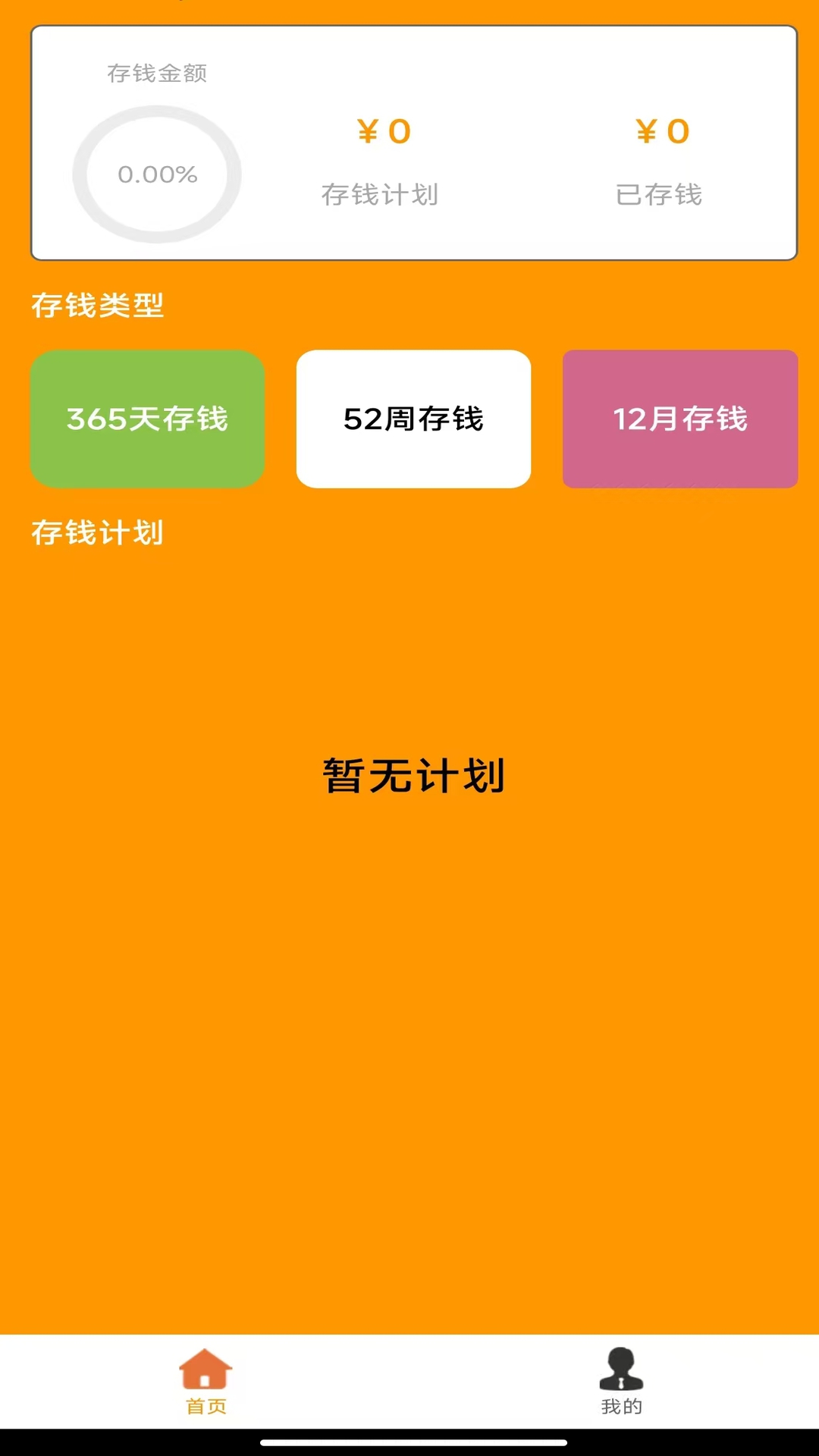
Task: Select the 365天存钱 saving type
Action: click(147, 419)
